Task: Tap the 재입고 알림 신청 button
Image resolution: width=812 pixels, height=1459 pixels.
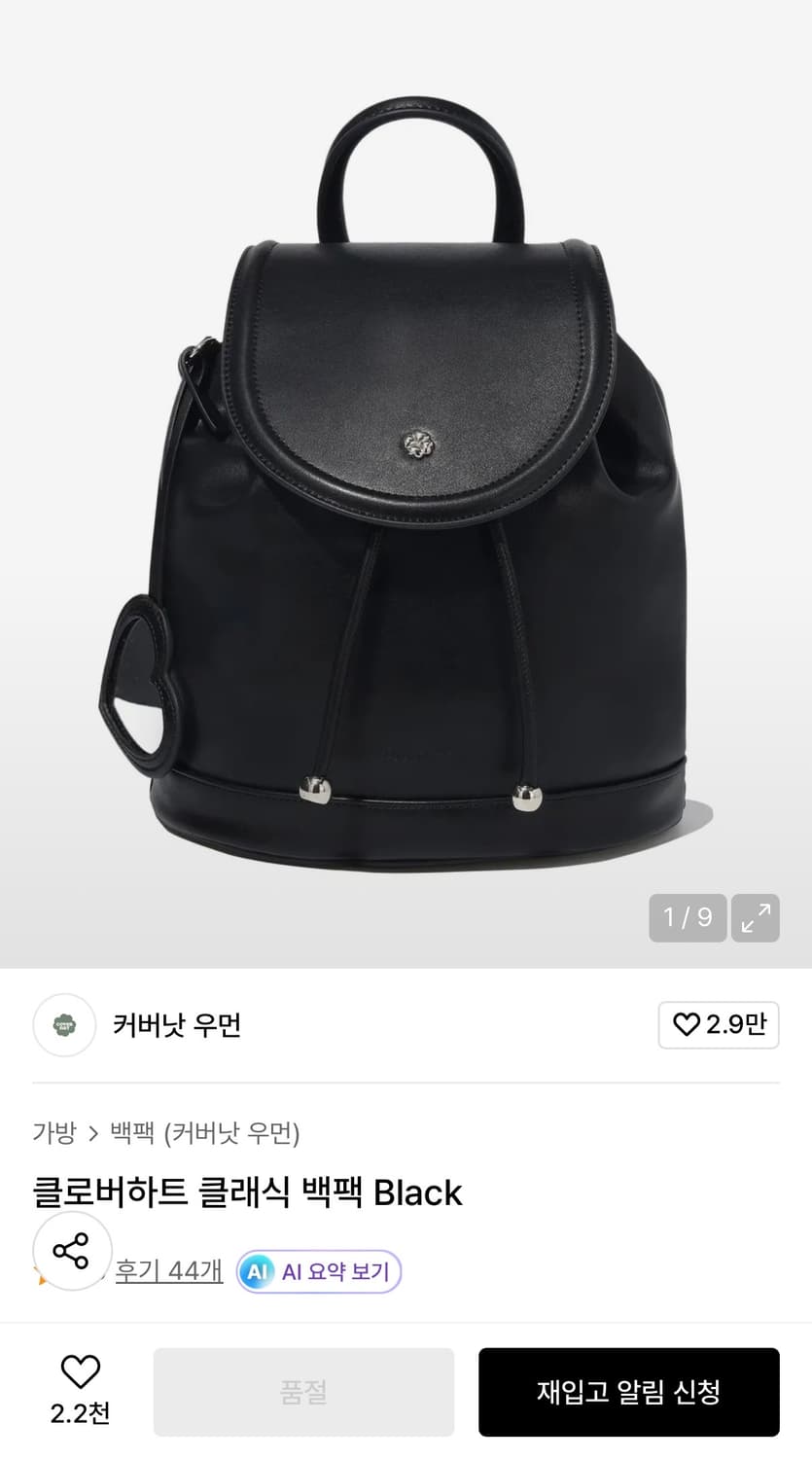Action: (x=628, y=1391)
